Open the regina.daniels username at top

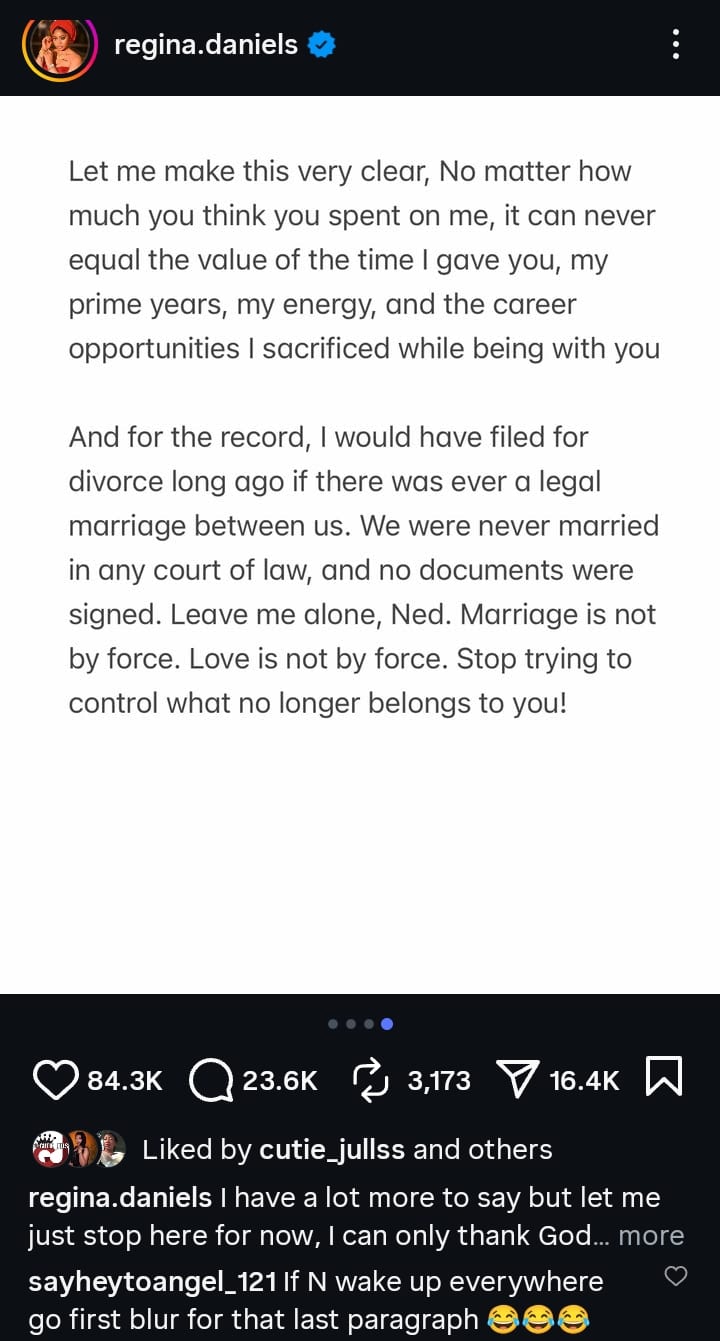[206, 44]
